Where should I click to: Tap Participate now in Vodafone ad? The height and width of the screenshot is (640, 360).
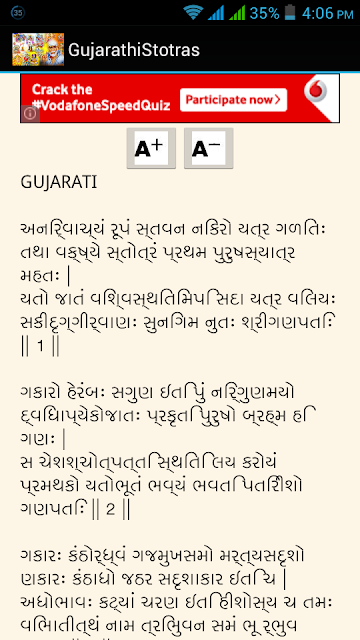pyautogui.click(x=233, y=100)
